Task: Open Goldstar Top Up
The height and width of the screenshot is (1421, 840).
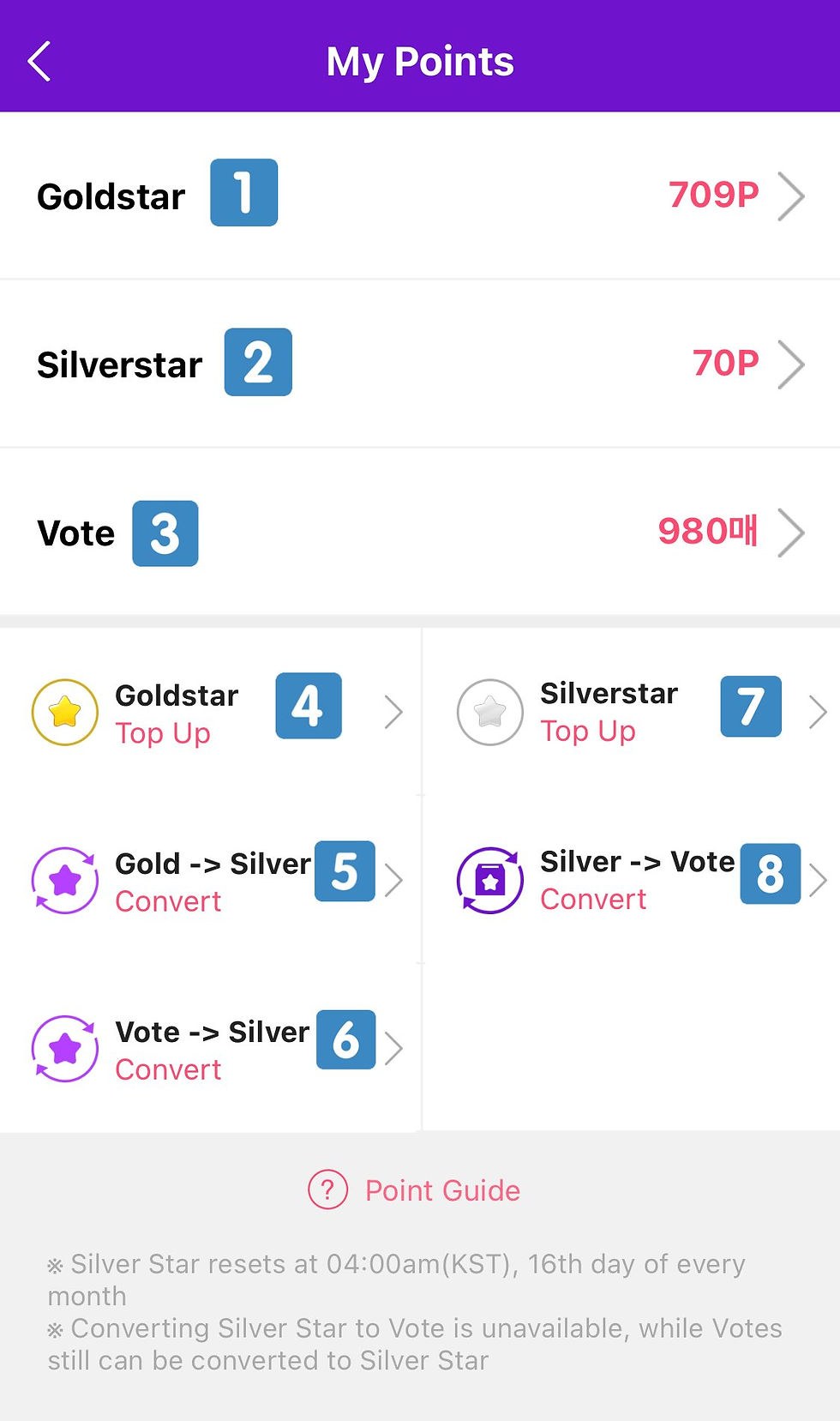Action: 210,712
